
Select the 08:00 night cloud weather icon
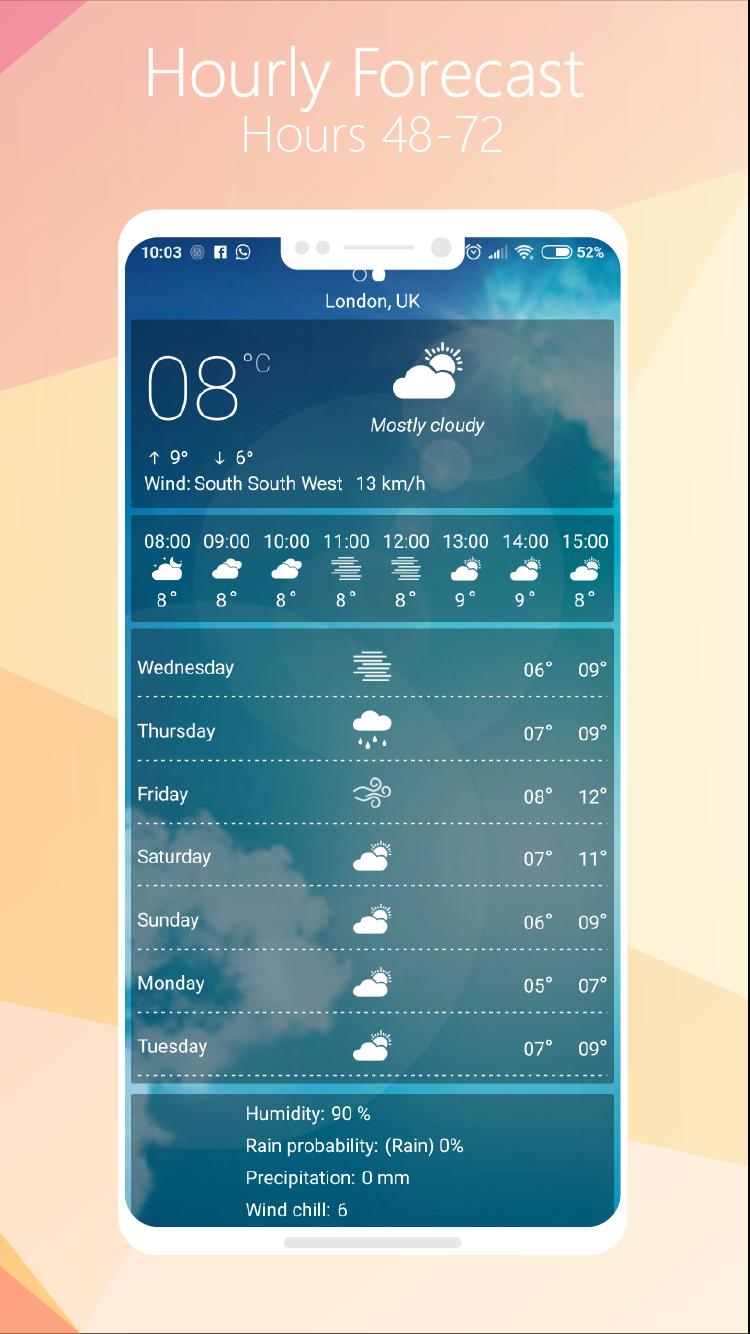click(x=165, y=570)
